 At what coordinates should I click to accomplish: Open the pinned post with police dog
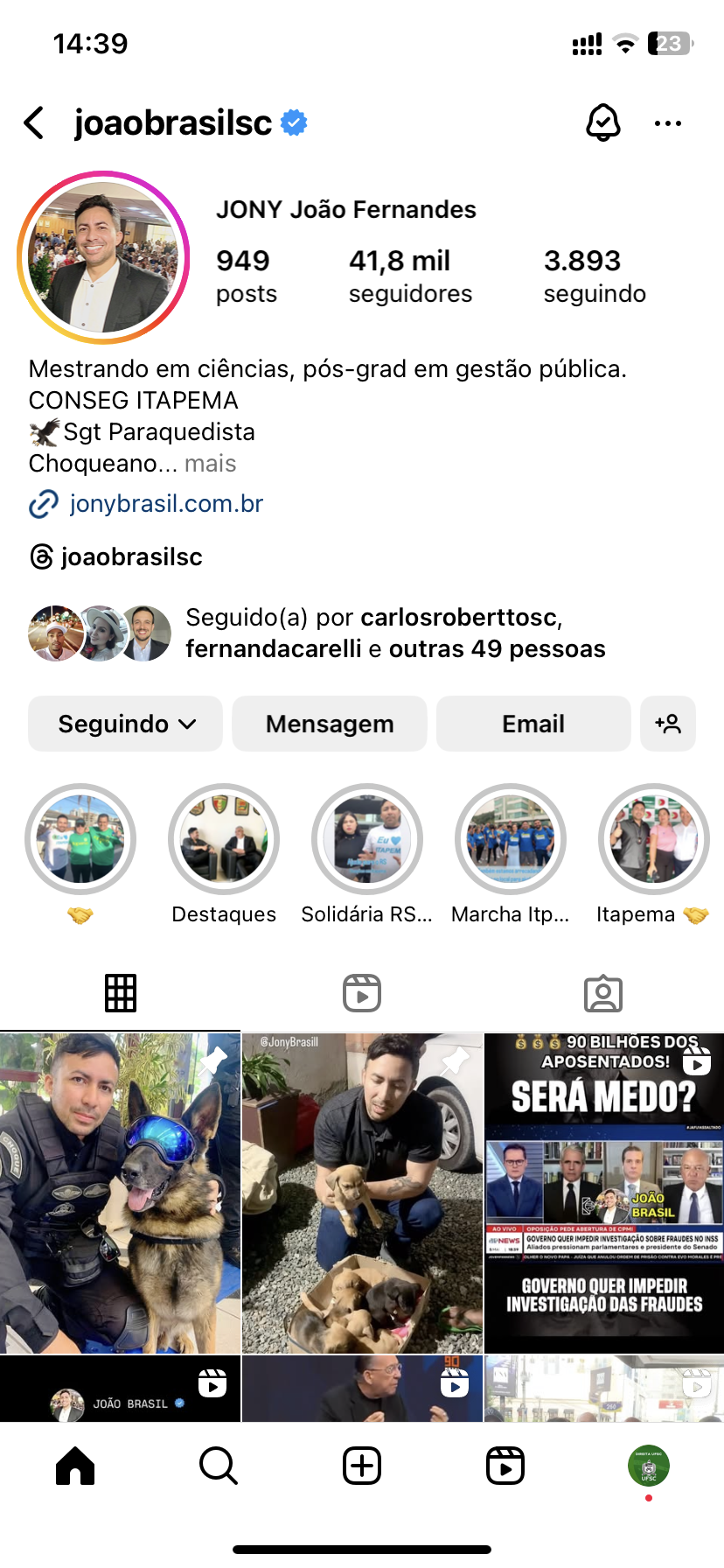(120, 1194)
